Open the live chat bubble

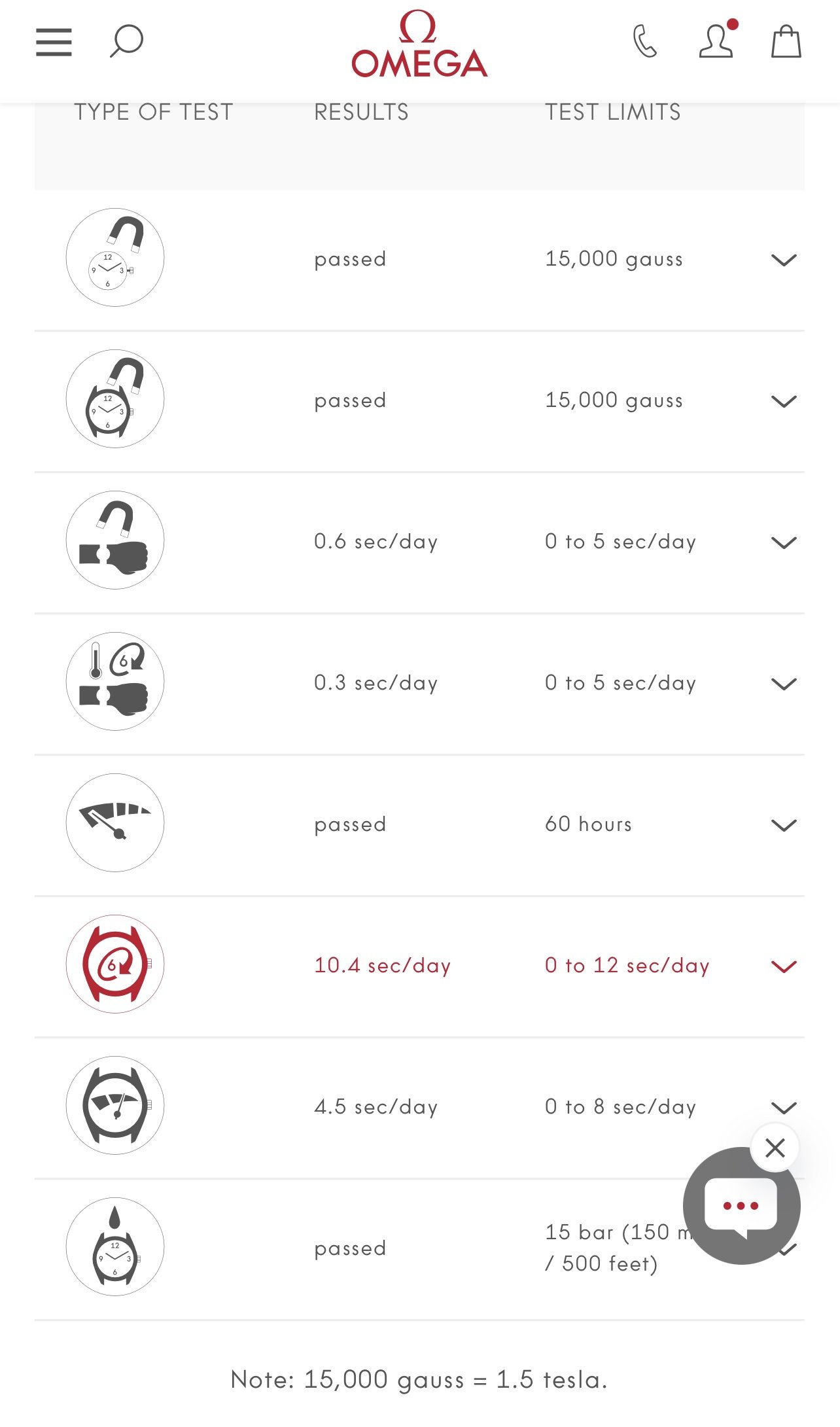(740, 1206)
